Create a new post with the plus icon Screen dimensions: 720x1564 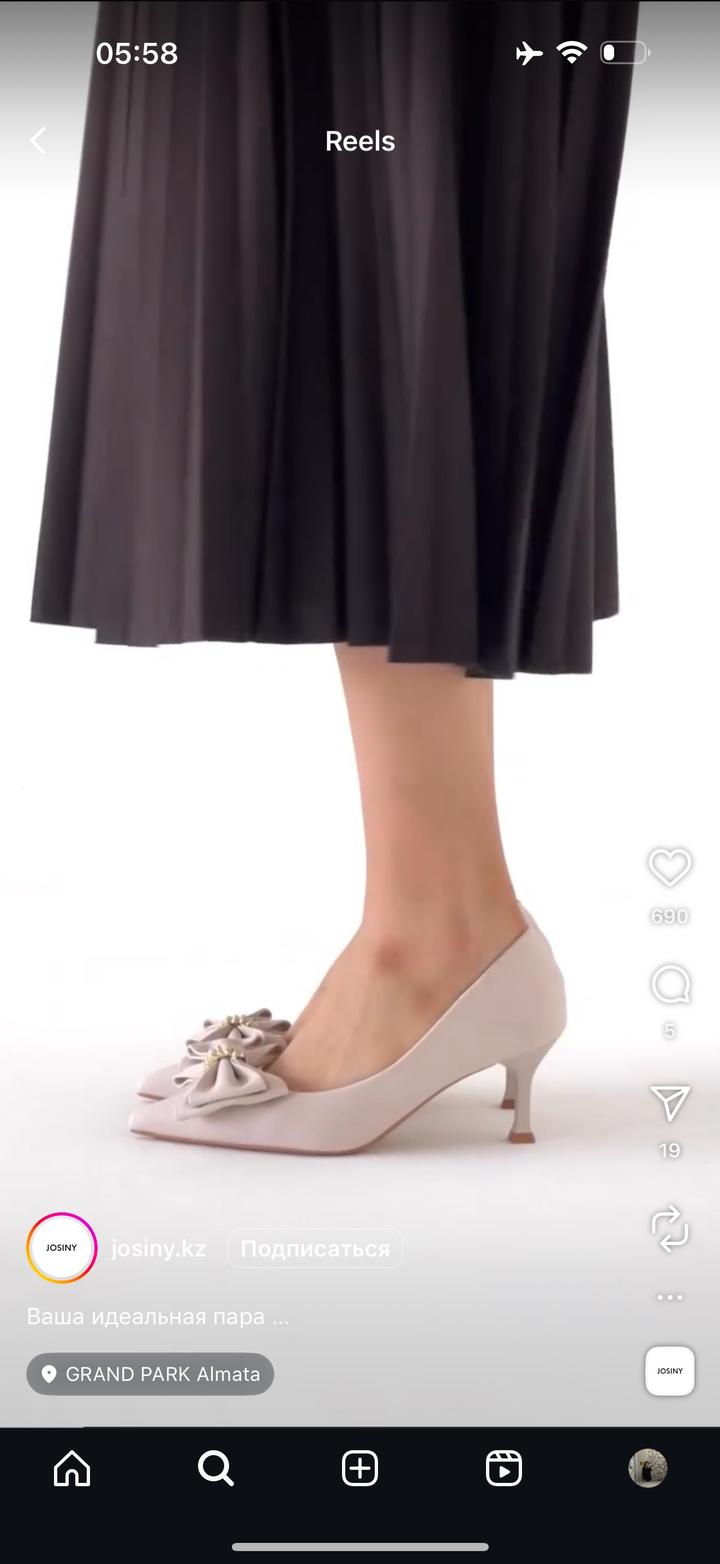pyautogui.click(x=360, y=1468)
